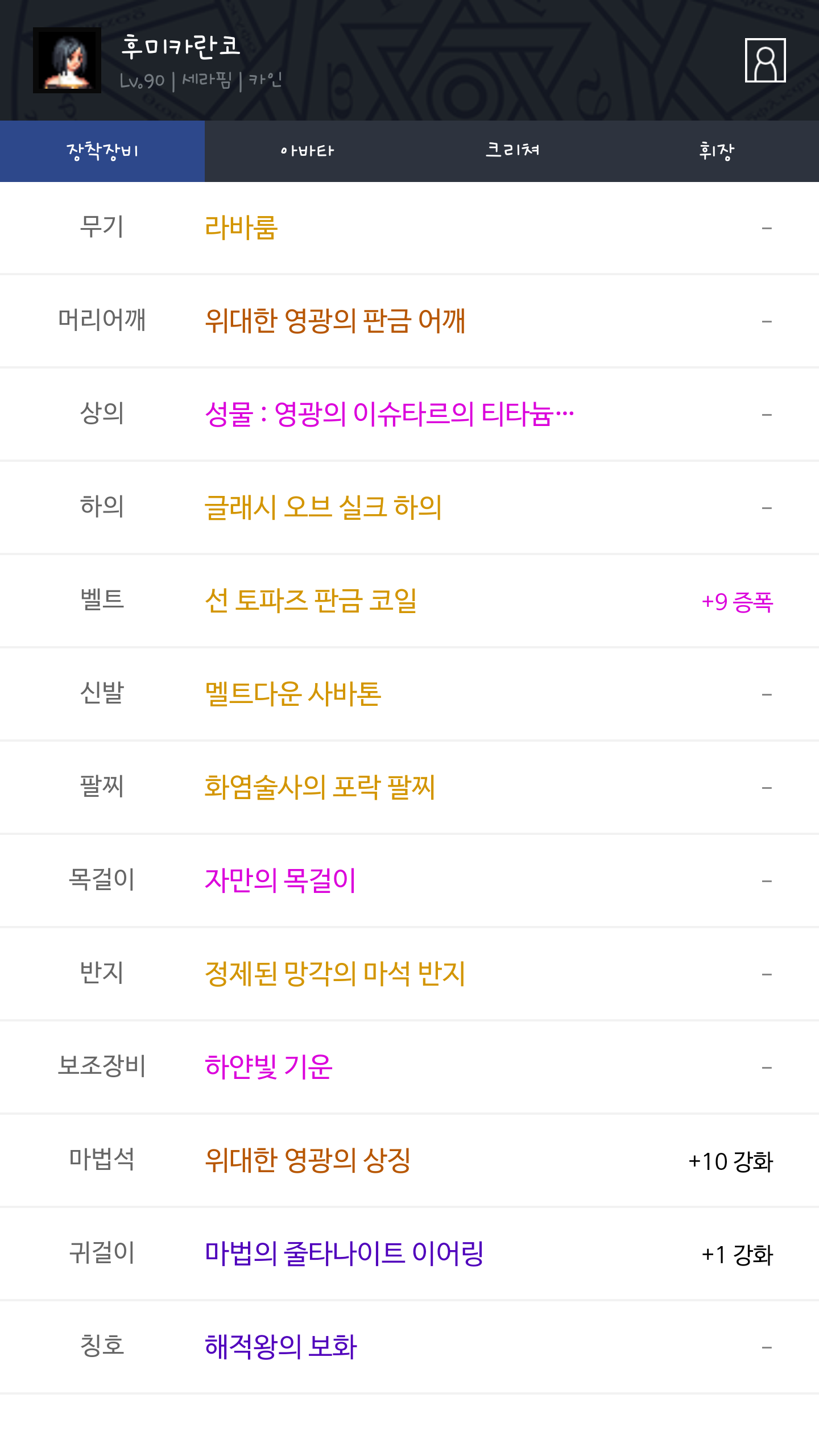Select the 장착장비 tab
The image size is (819, 1456).
102,151
